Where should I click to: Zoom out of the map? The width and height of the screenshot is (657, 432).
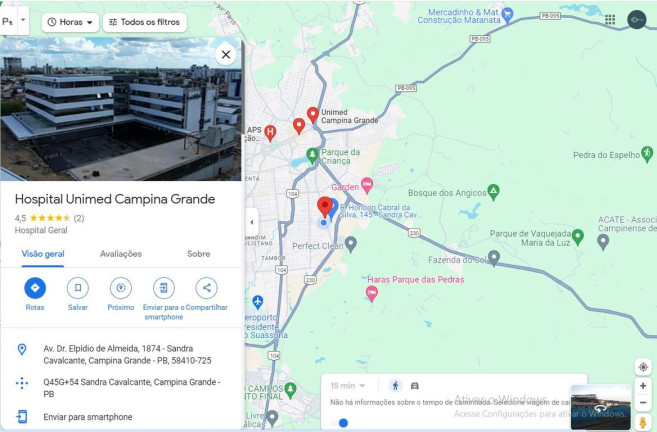pos(643,403)
